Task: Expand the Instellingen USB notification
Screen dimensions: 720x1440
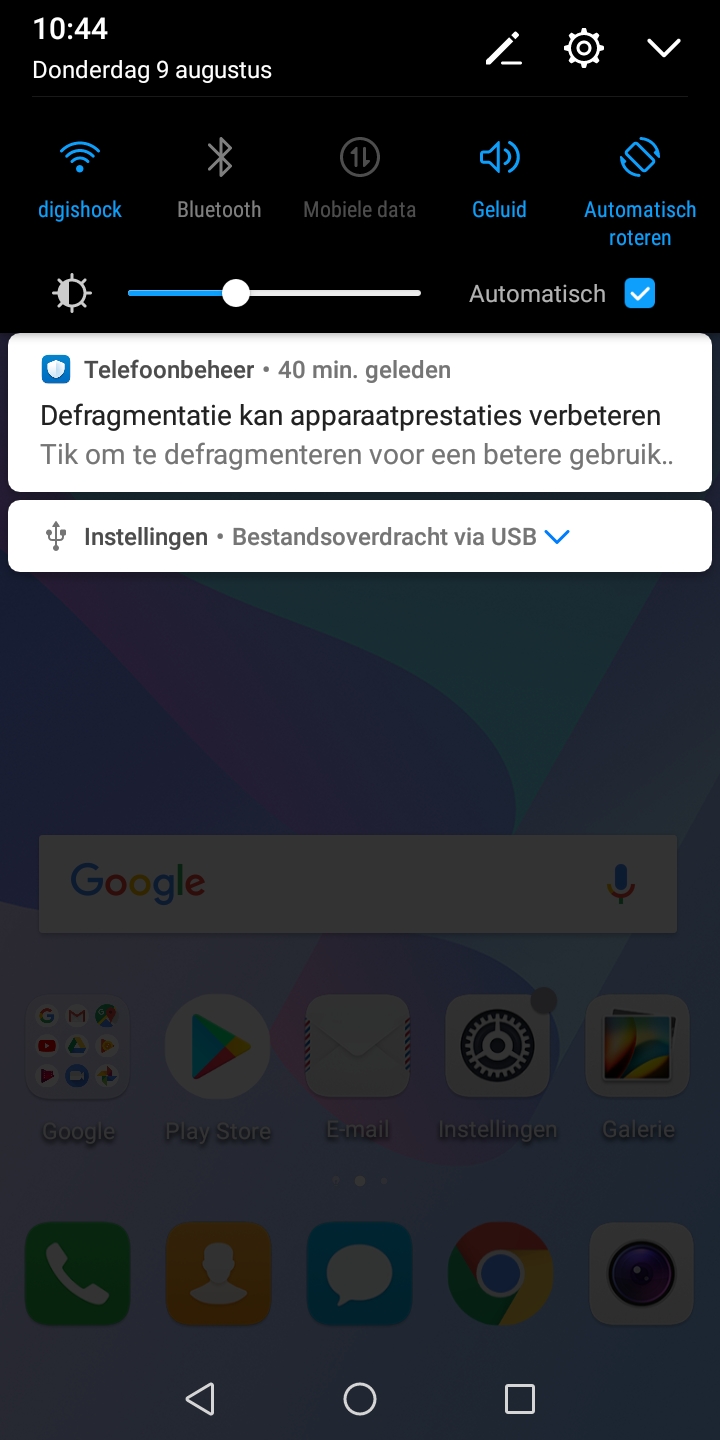Action: (x=556, y=537)
